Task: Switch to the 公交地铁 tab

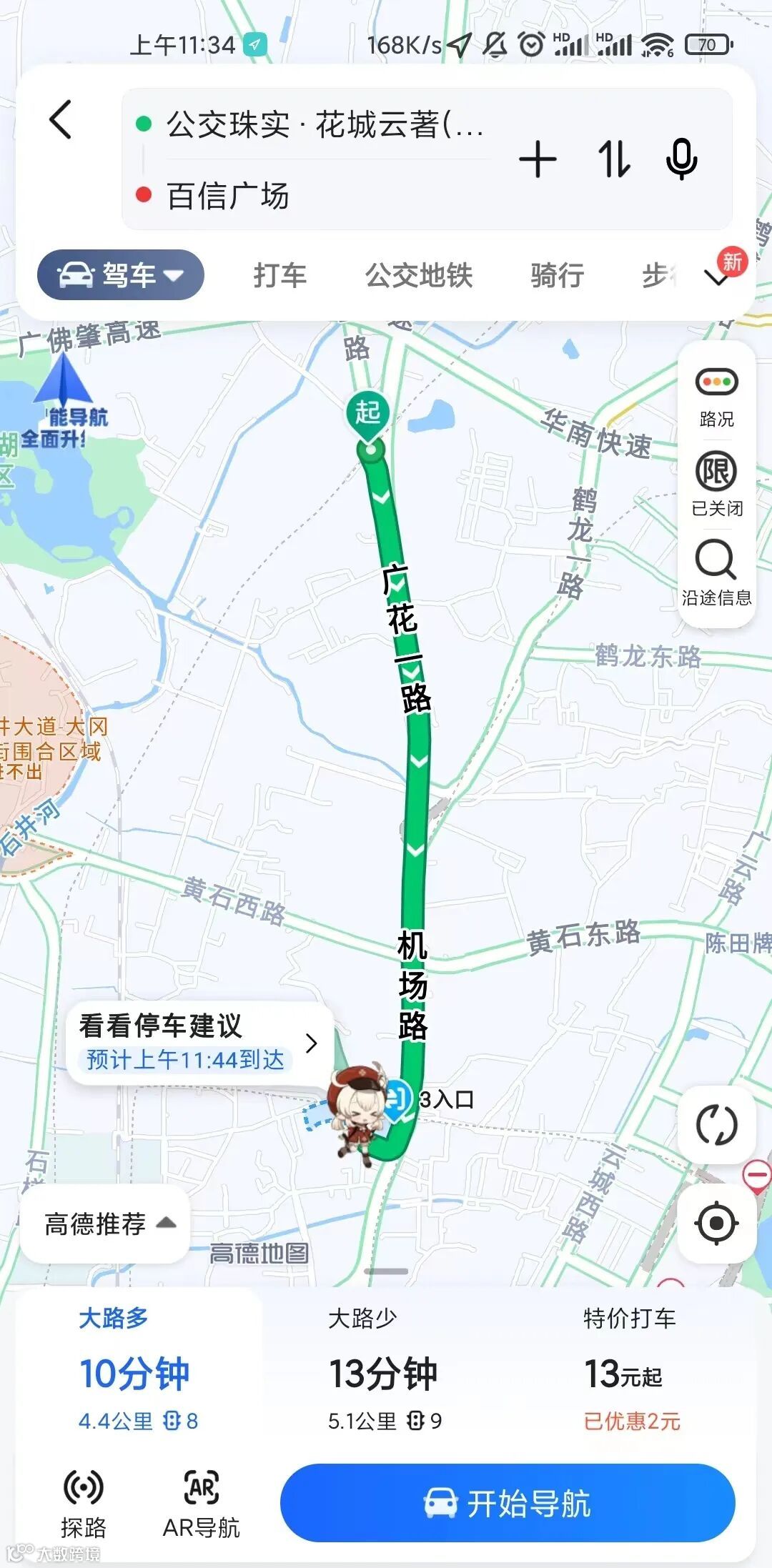Action: [x=419, y=275]
